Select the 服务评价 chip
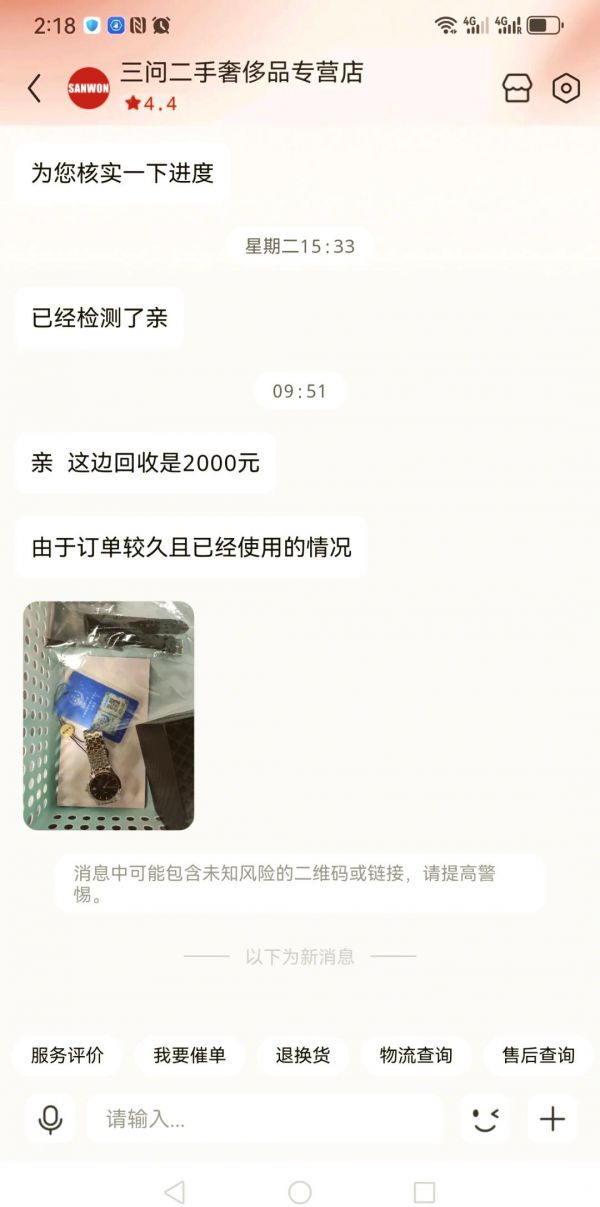 [x=67, y=1055]
